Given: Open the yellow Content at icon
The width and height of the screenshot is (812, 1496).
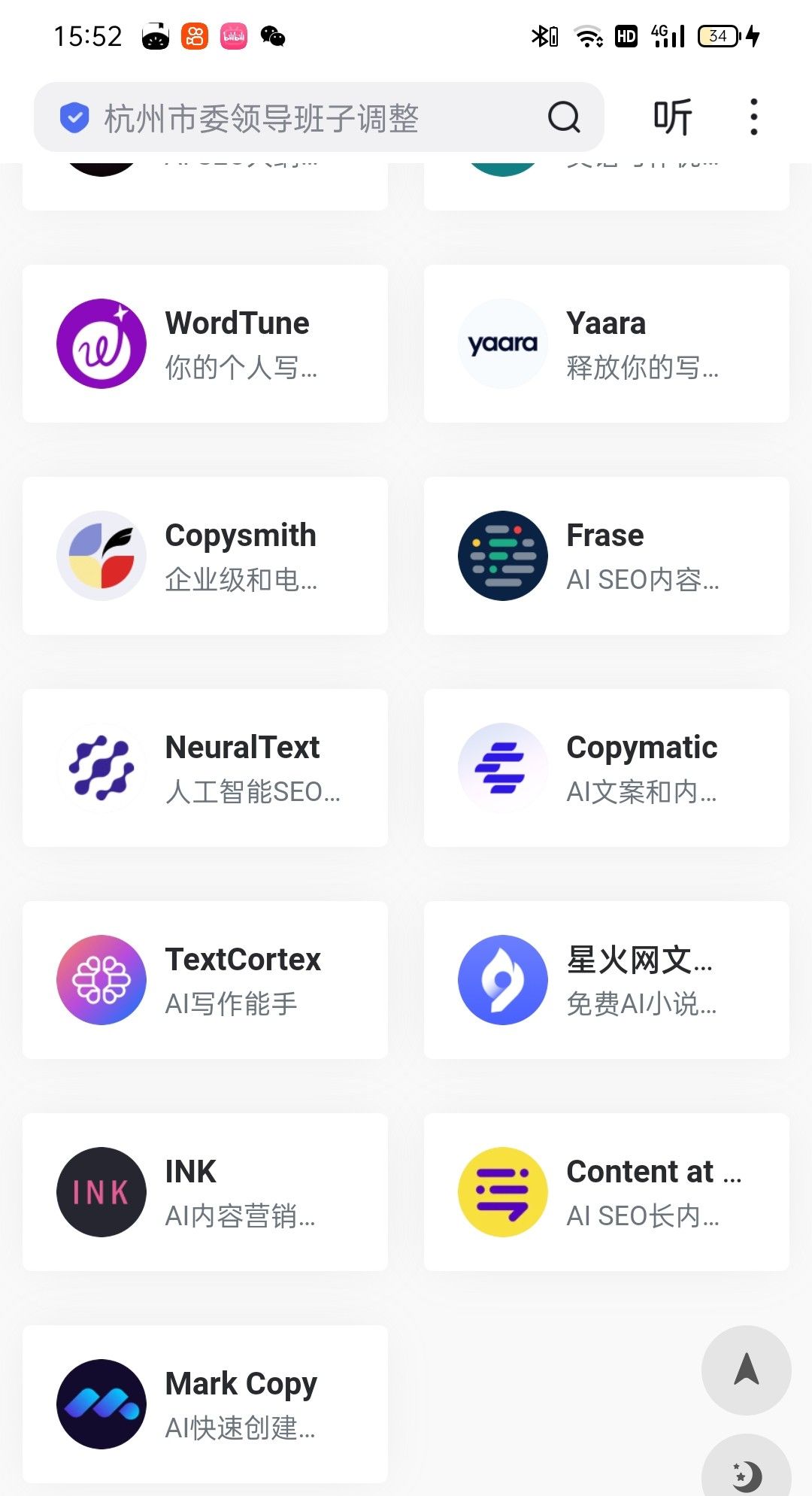Looking at the screenshot, I should 502,1191.
